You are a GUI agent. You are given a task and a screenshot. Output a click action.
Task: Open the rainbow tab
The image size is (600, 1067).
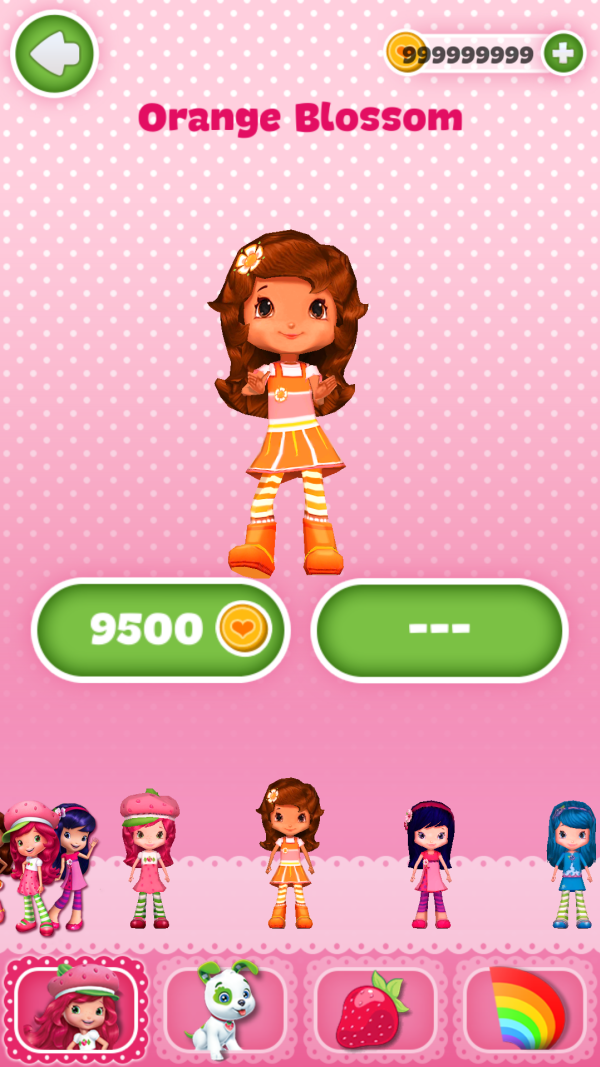[524, 1008]
